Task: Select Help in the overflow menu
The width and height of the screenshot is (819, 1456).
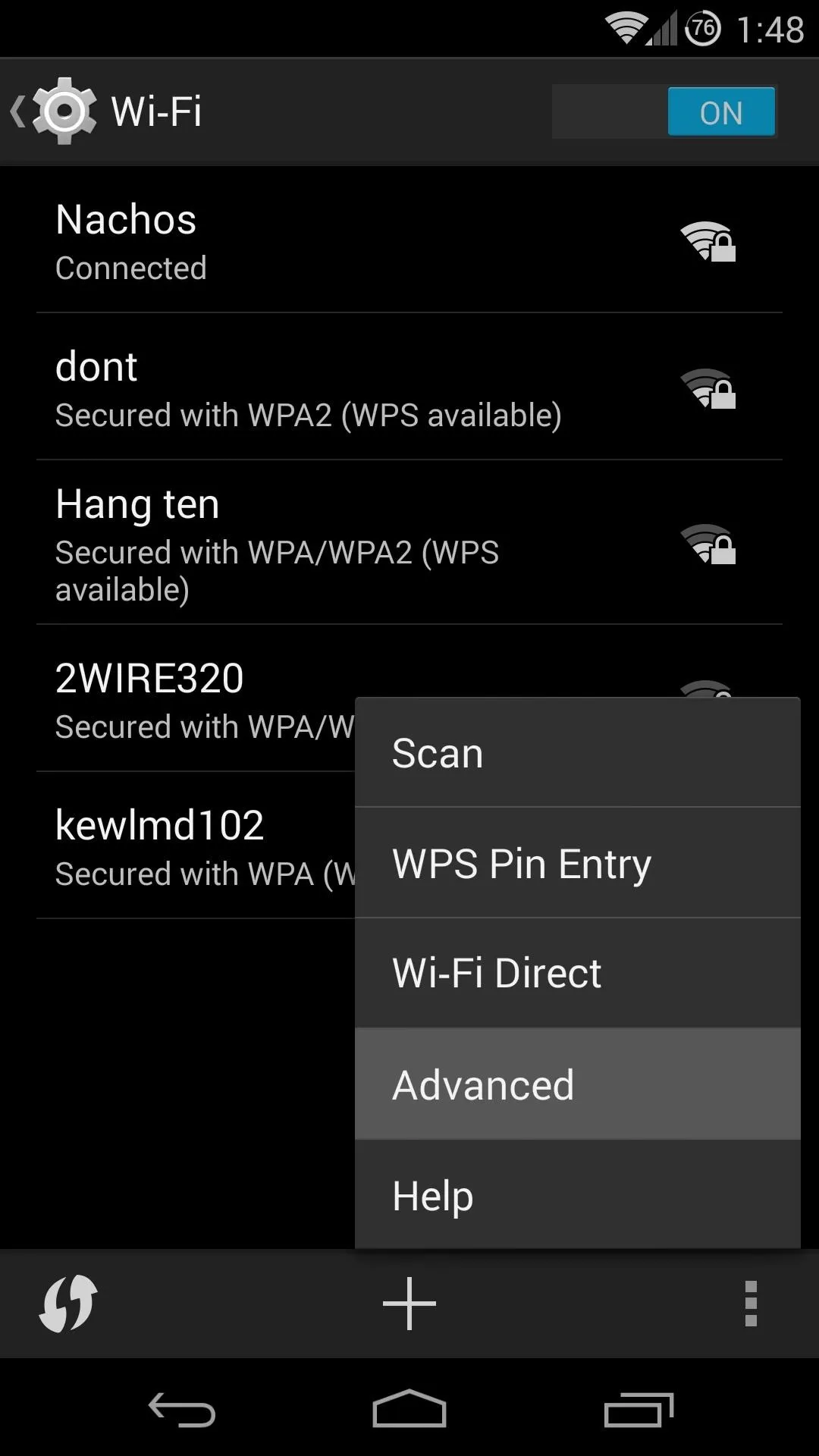Action: point(577,1194)
